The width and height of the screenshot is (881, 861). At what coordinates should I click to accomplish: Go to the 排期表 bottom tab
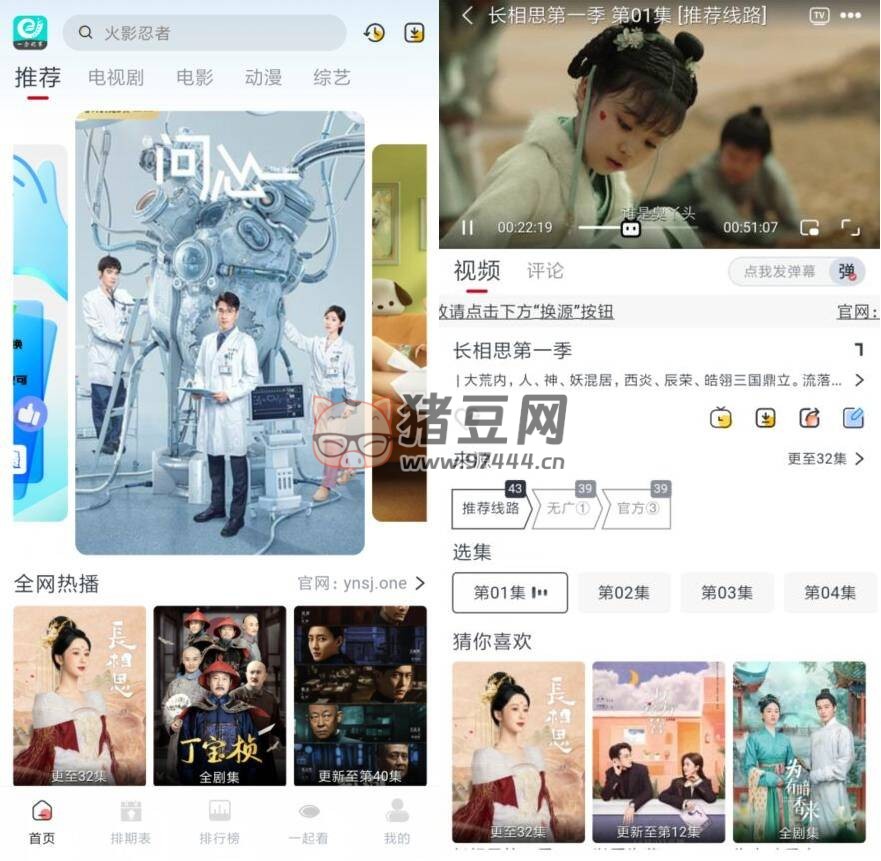131,822
